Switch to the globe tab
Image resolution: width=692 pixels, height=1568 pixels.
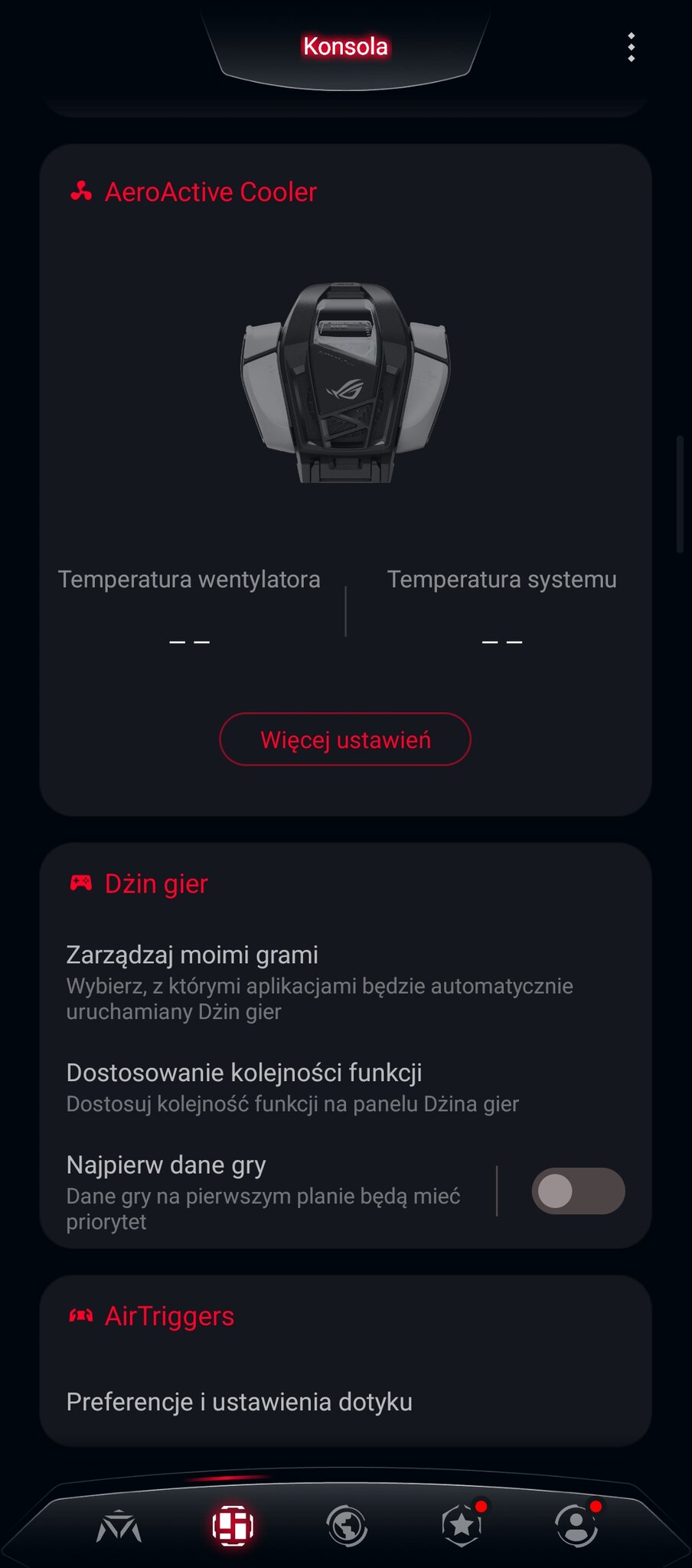point(347,1526)
